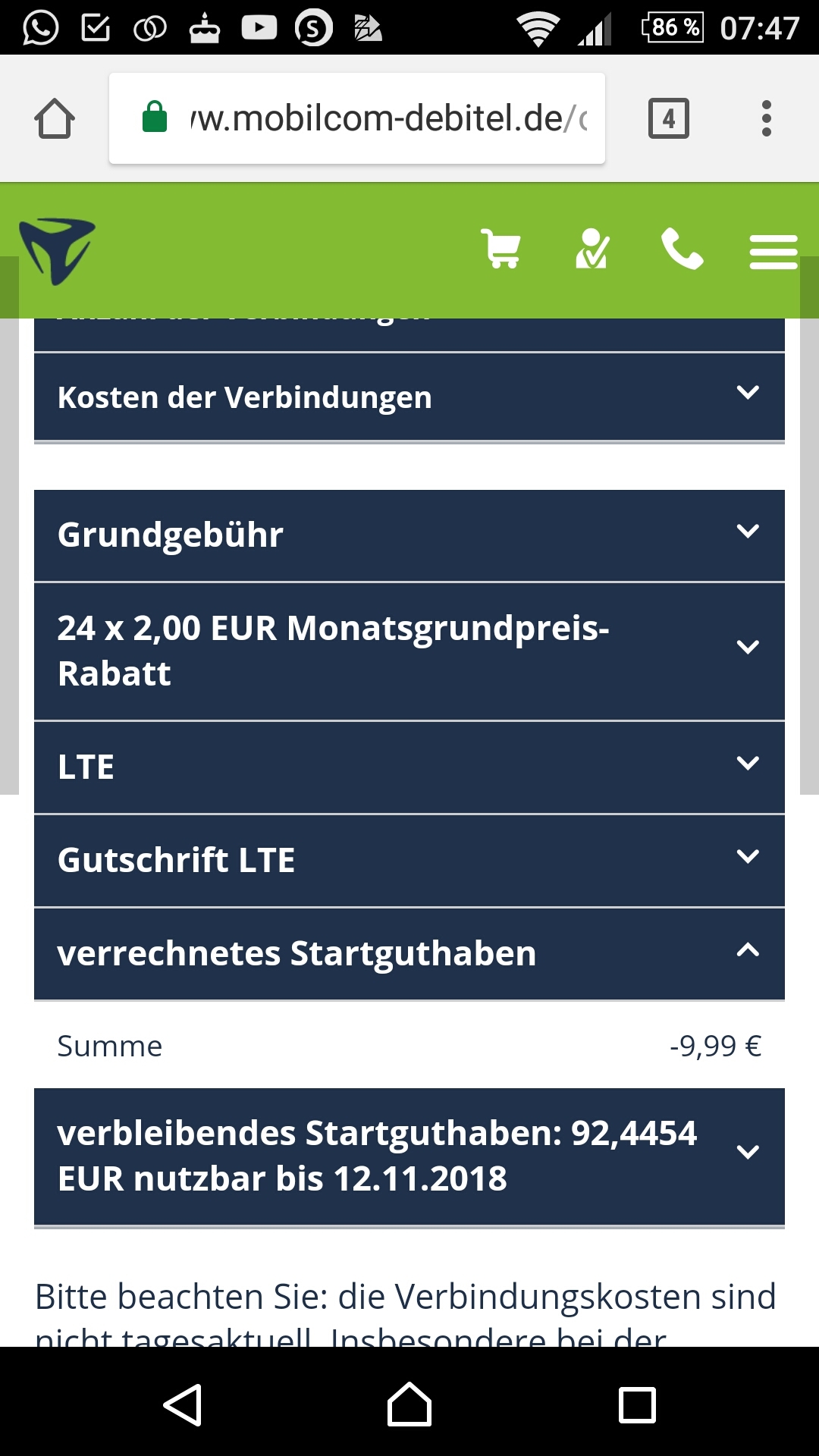Tap the system back button

(183, 1404)
